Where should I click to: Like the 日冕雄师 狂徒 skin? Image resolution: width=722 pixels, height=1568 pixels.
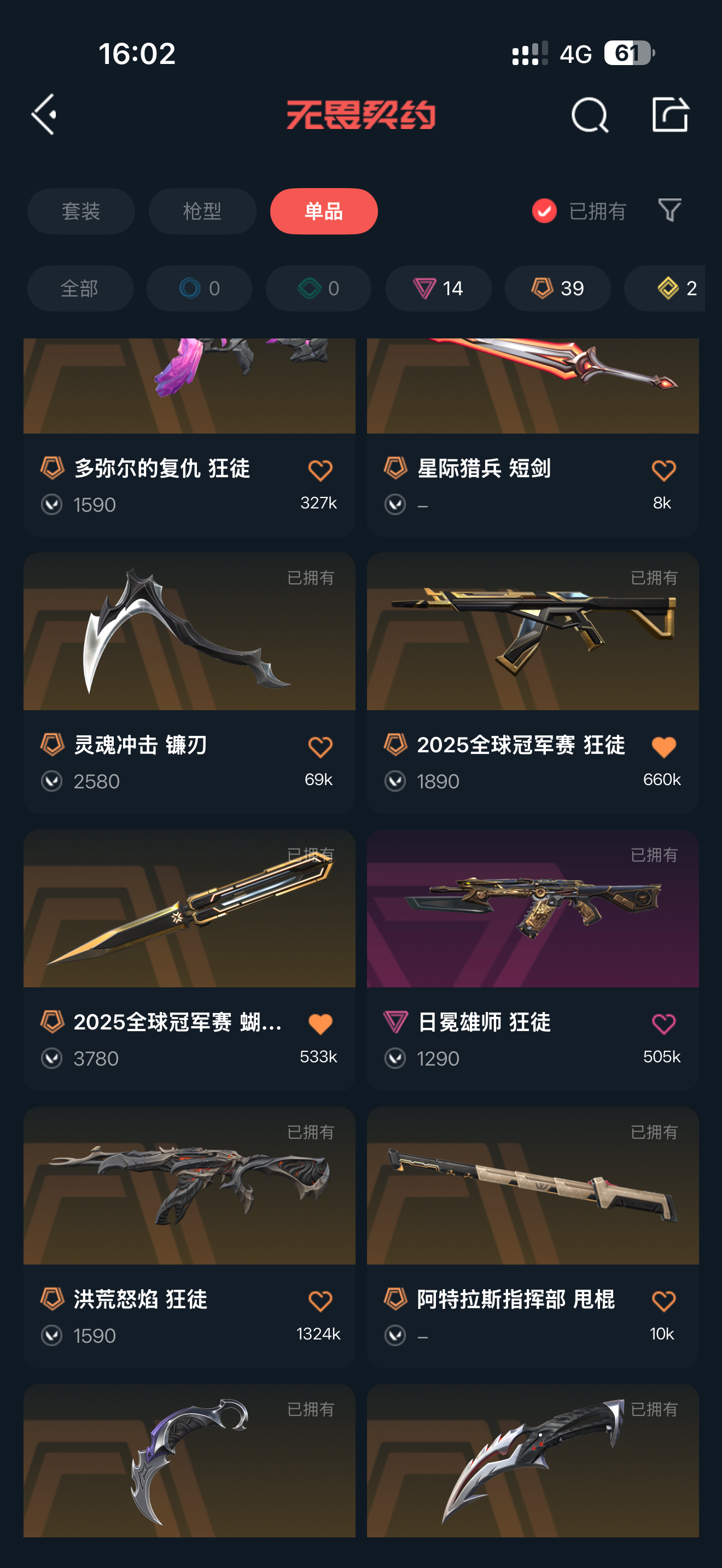[663, 1024]
